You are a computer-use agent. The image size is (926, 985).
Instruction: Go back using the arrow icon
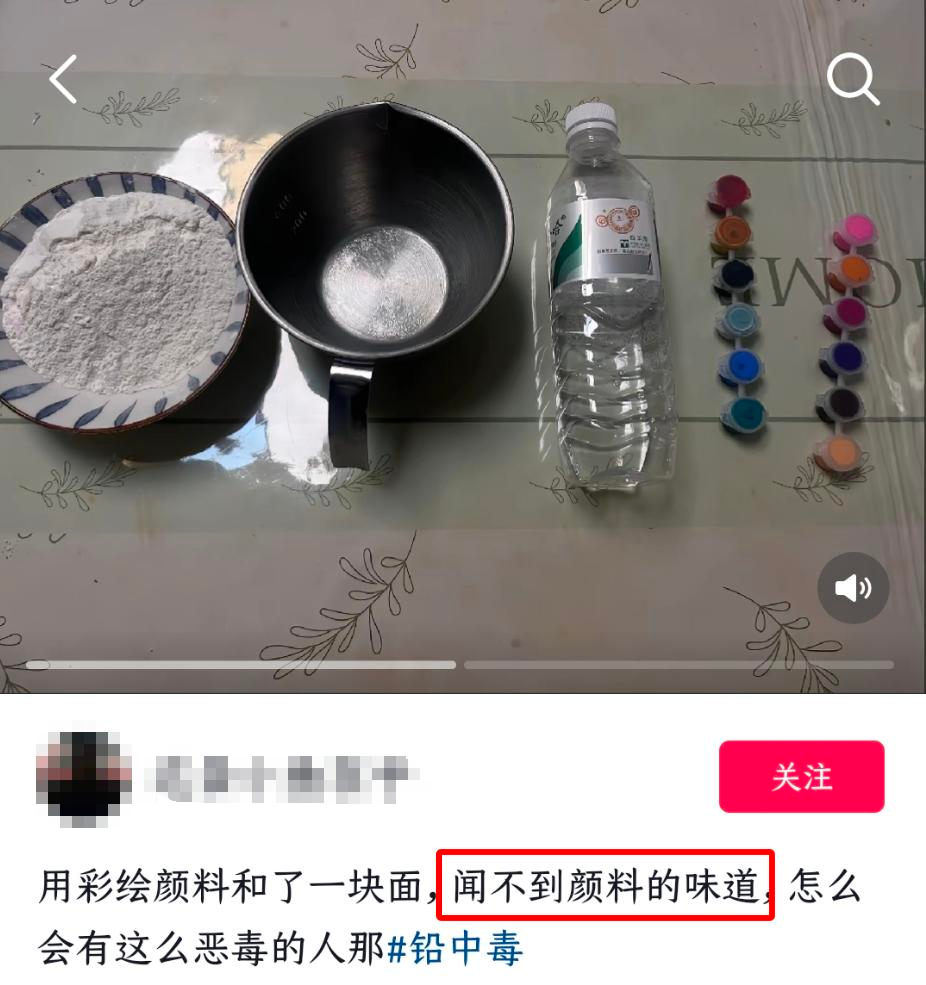pyautogui.click(x=63, y=80)
